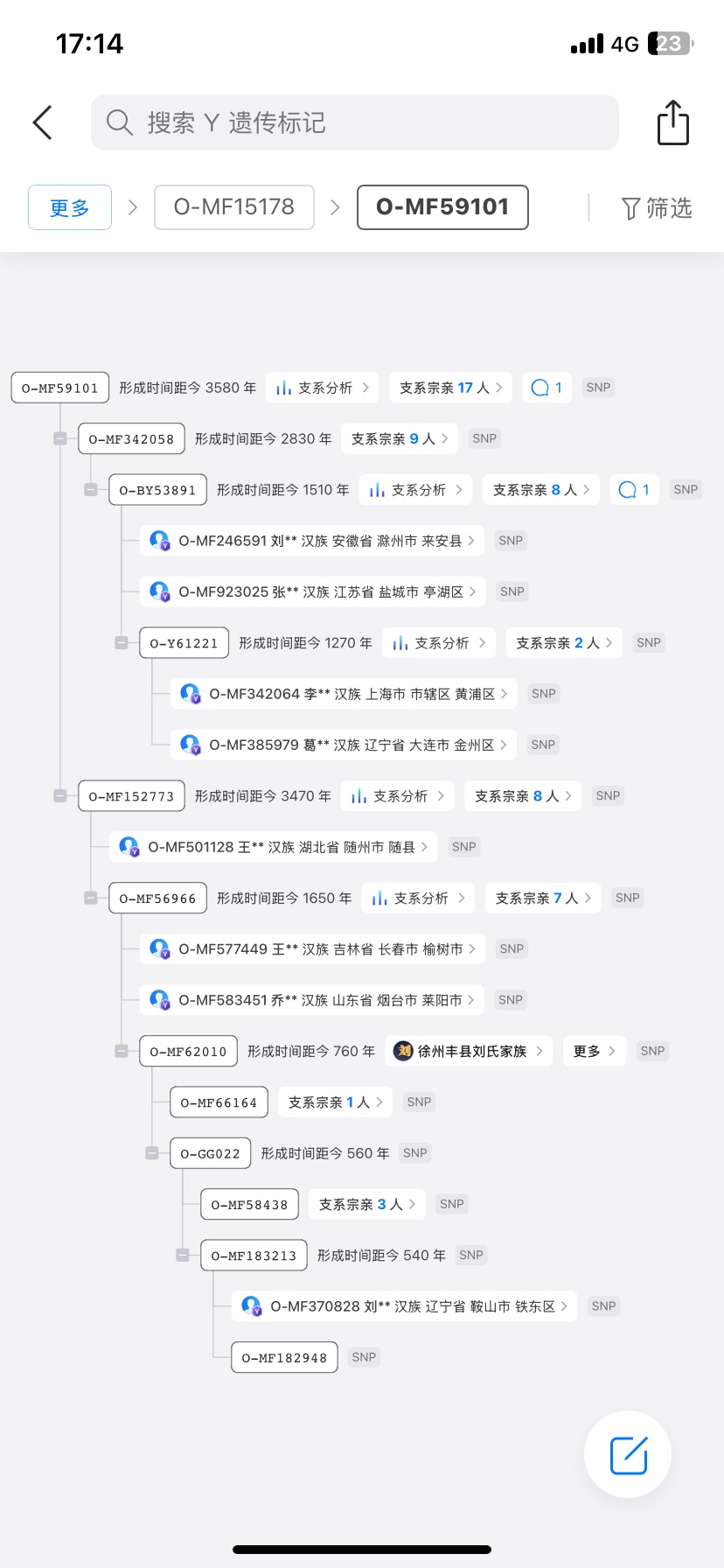Open O-MF370828 刘** from 辽宁省 鞍山市

click(404, 1306)
